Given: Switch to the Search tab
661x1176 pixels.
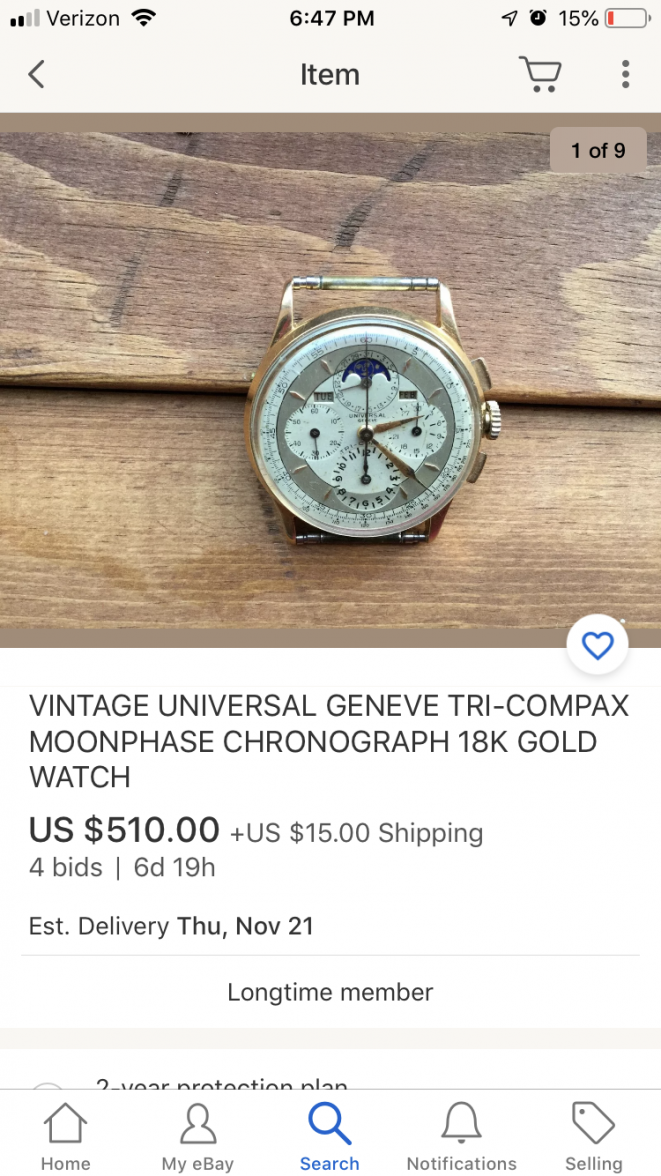Looking at the screenshot, I should pos(329,1136).
